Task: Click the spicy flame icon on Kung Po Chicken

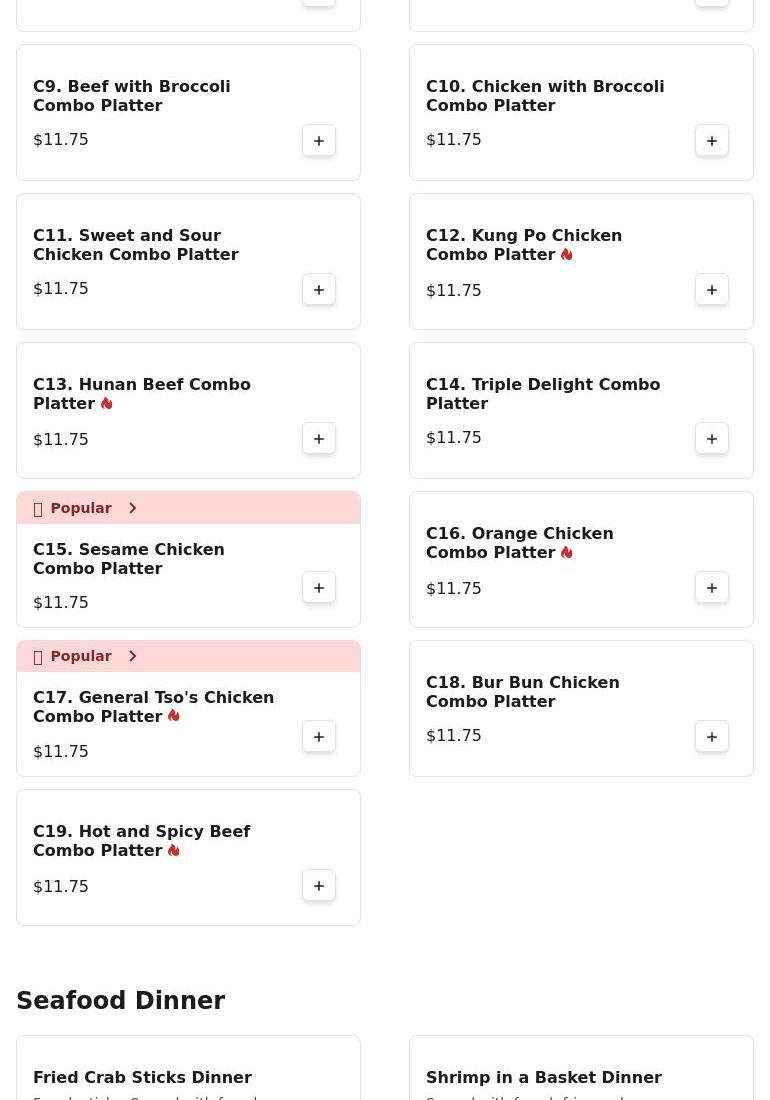Action: click(567, 254)
